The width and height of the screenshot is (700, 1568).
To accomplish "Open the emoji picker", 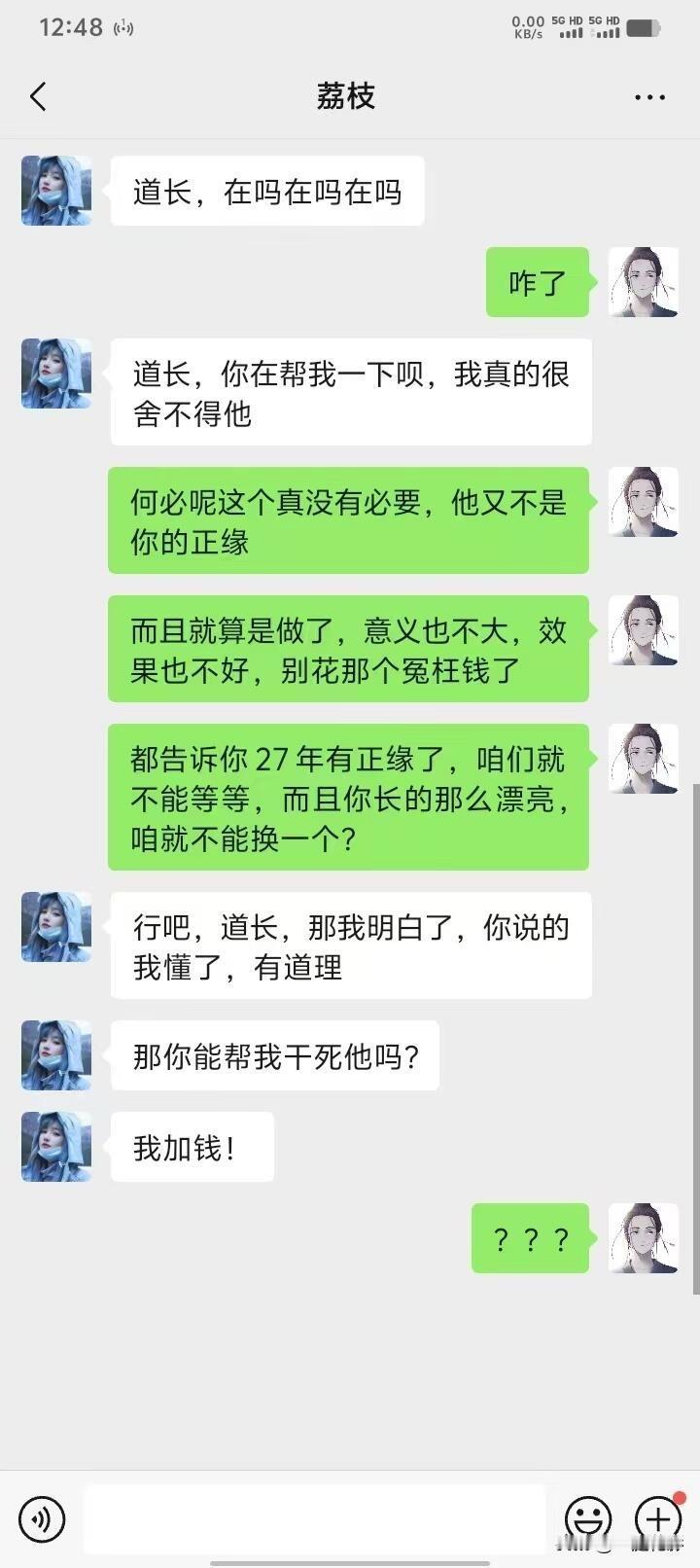I will [589, 1517].
